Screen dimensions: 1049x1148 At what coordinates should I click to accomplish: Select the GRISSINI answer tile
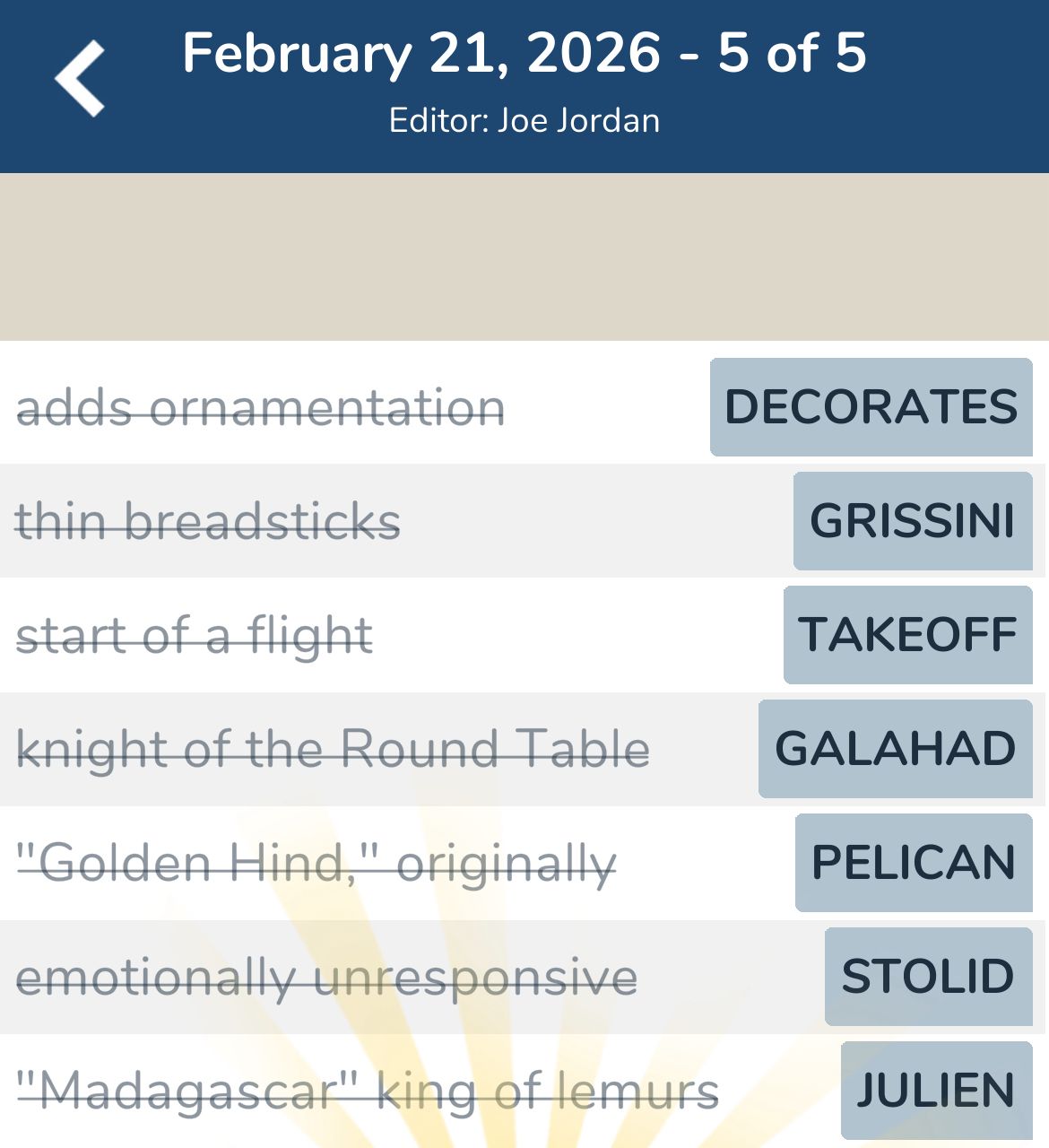pos(913,521)
